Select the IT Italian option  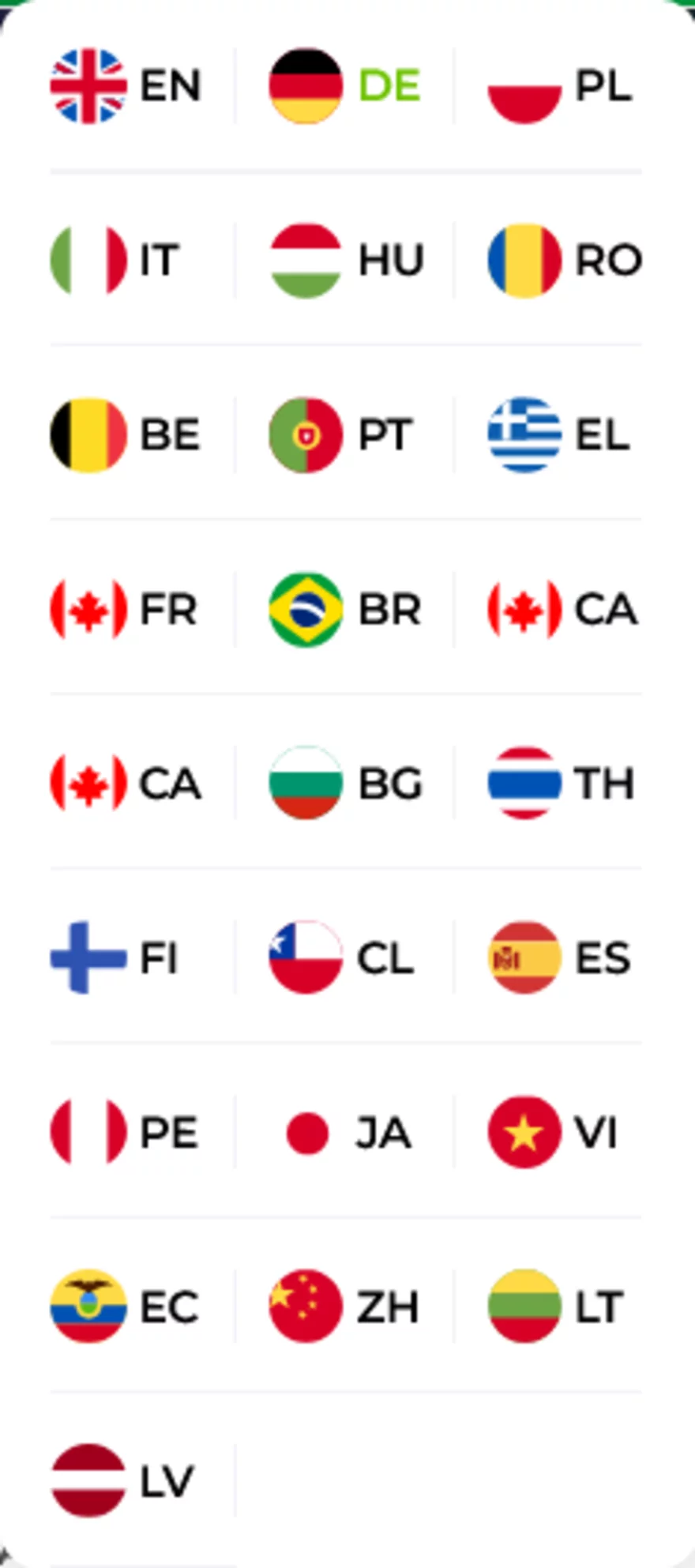click(x=116, y=260)
